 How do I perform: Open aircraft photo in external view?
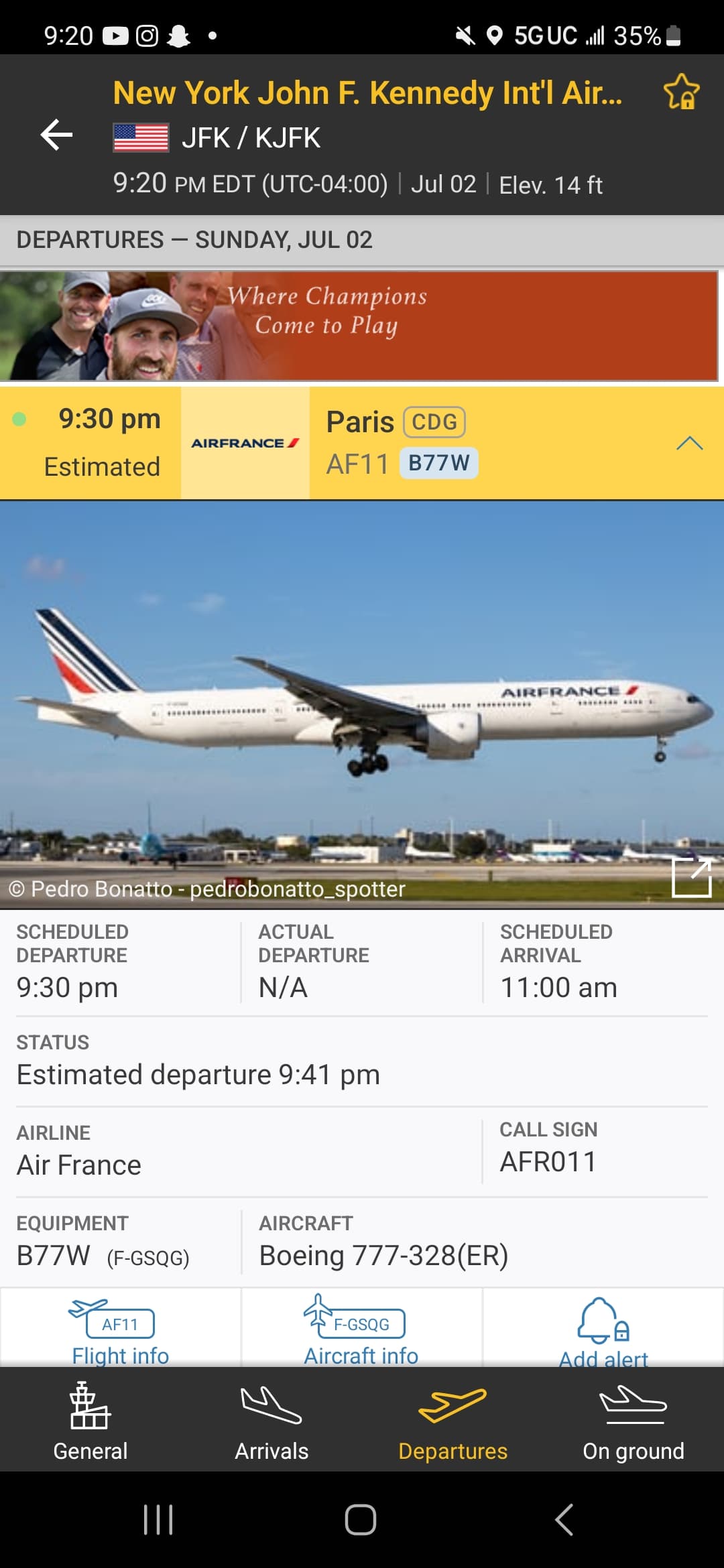pos(691,876)
